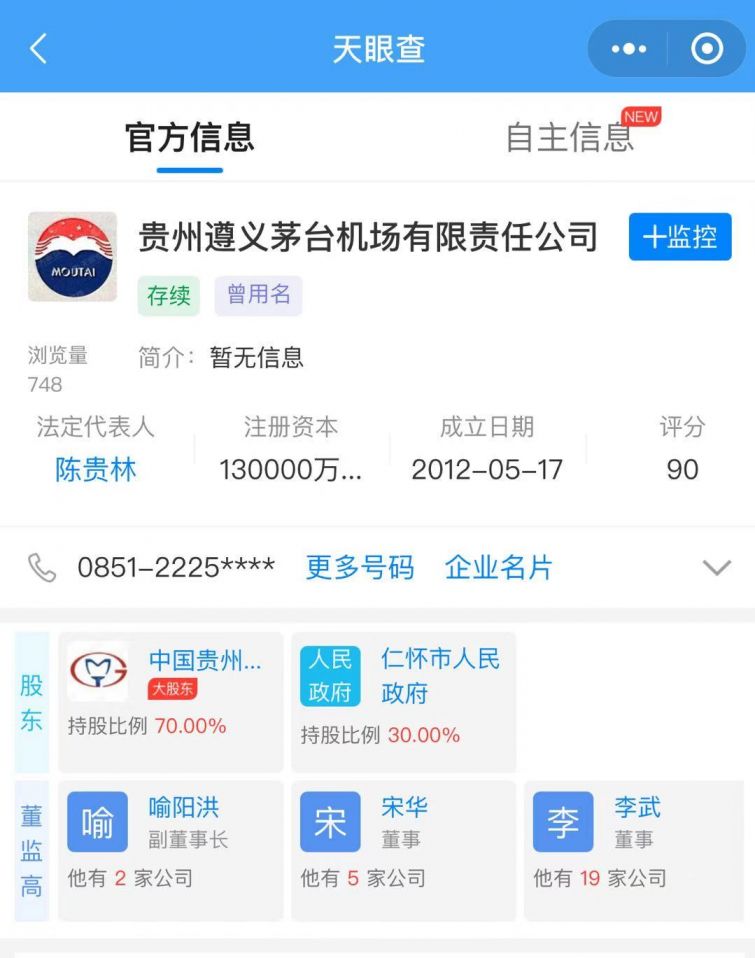Viewport: 755px width, 958px height.
Task: Tap 更多号码 link
Action: point(359,568)
